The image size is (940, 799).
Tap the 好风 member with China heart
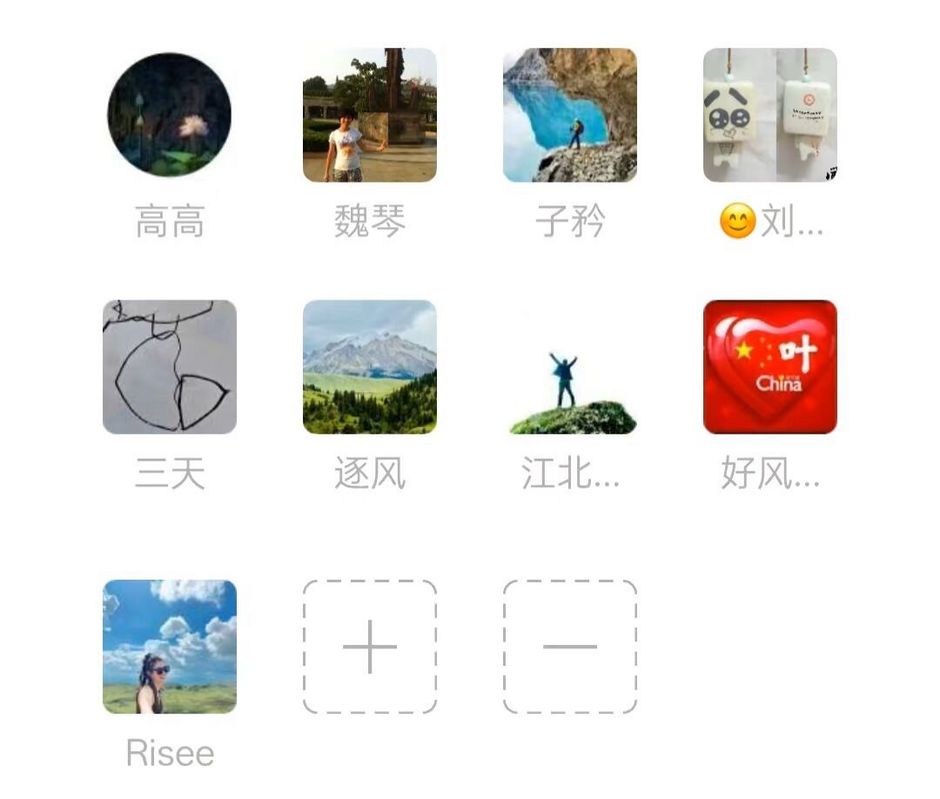point(769,367)
